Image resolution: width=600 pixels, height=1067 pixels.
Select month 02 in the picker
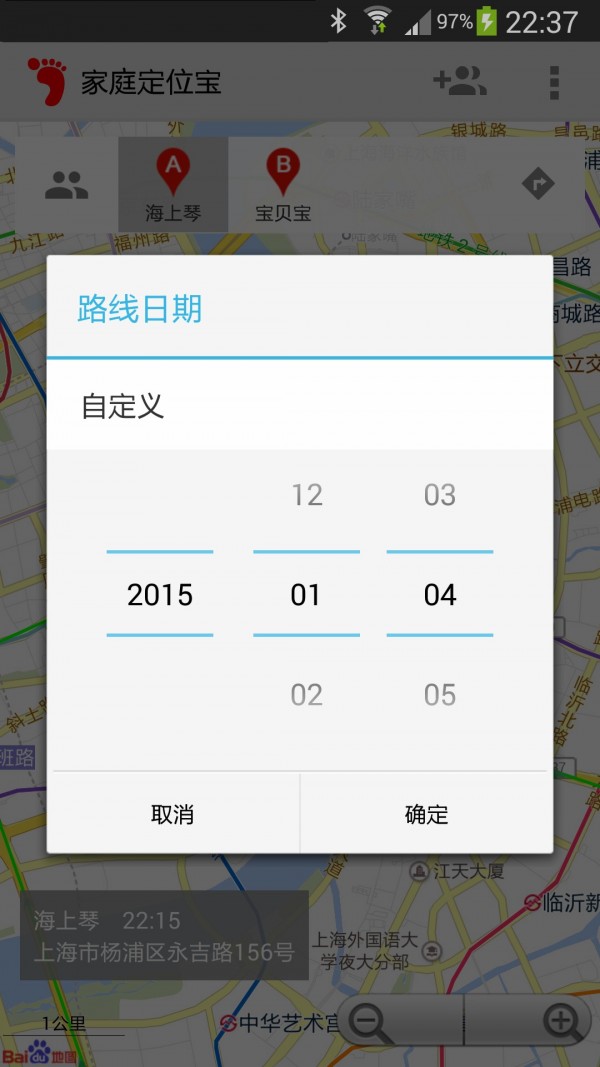(x=306, y=695)
